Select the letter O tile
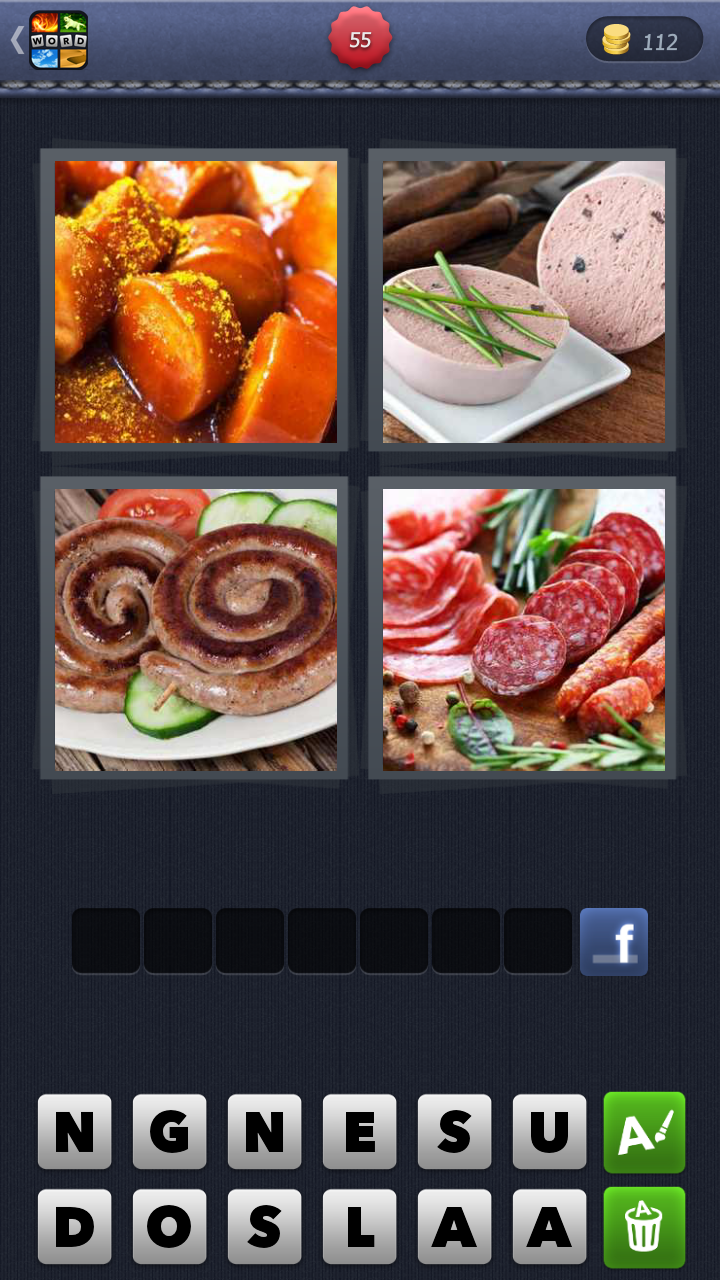720x1280 pixels. (x=169, y=1227)
